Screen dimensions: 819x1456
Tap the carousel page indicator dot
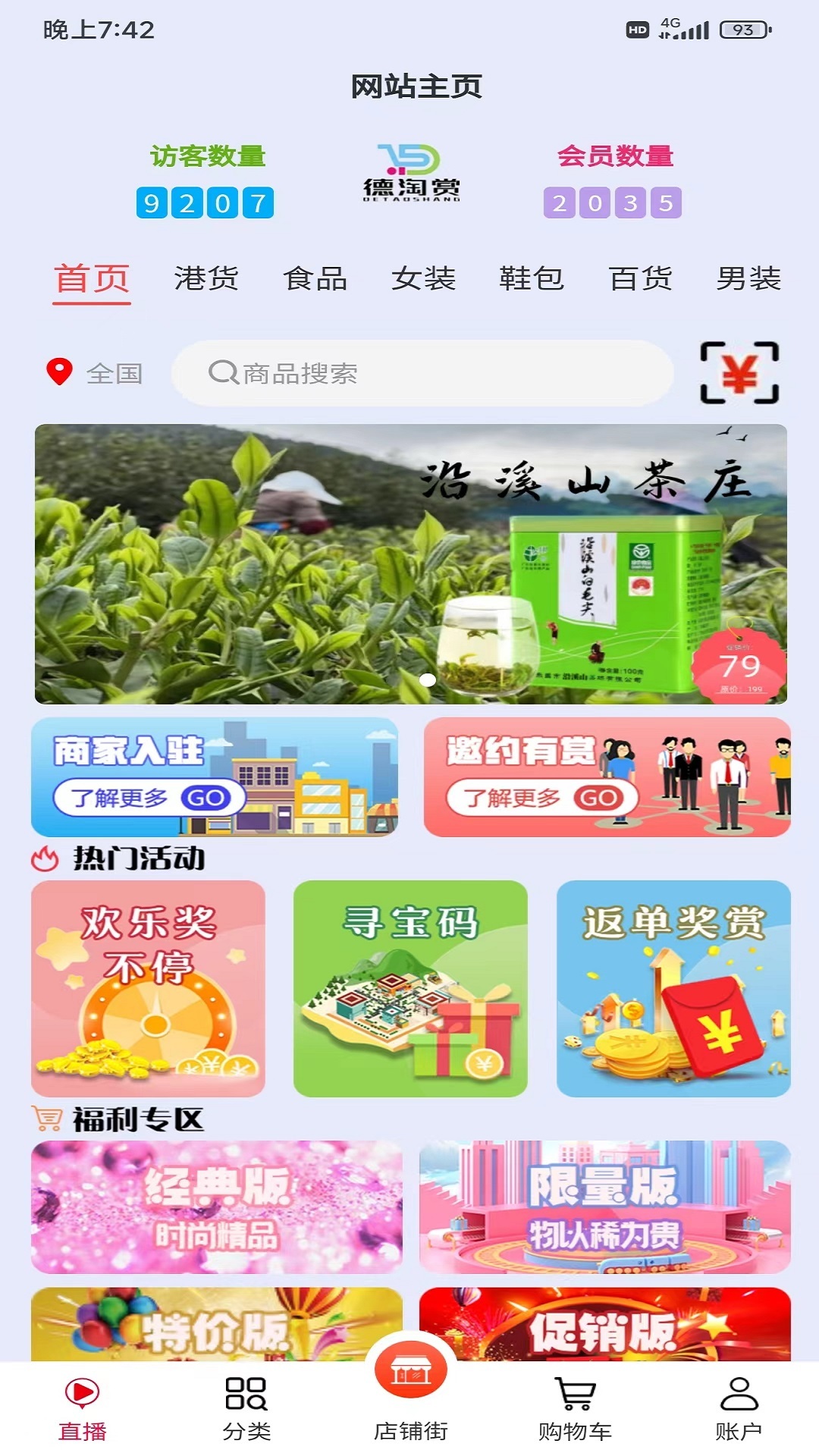428,680
